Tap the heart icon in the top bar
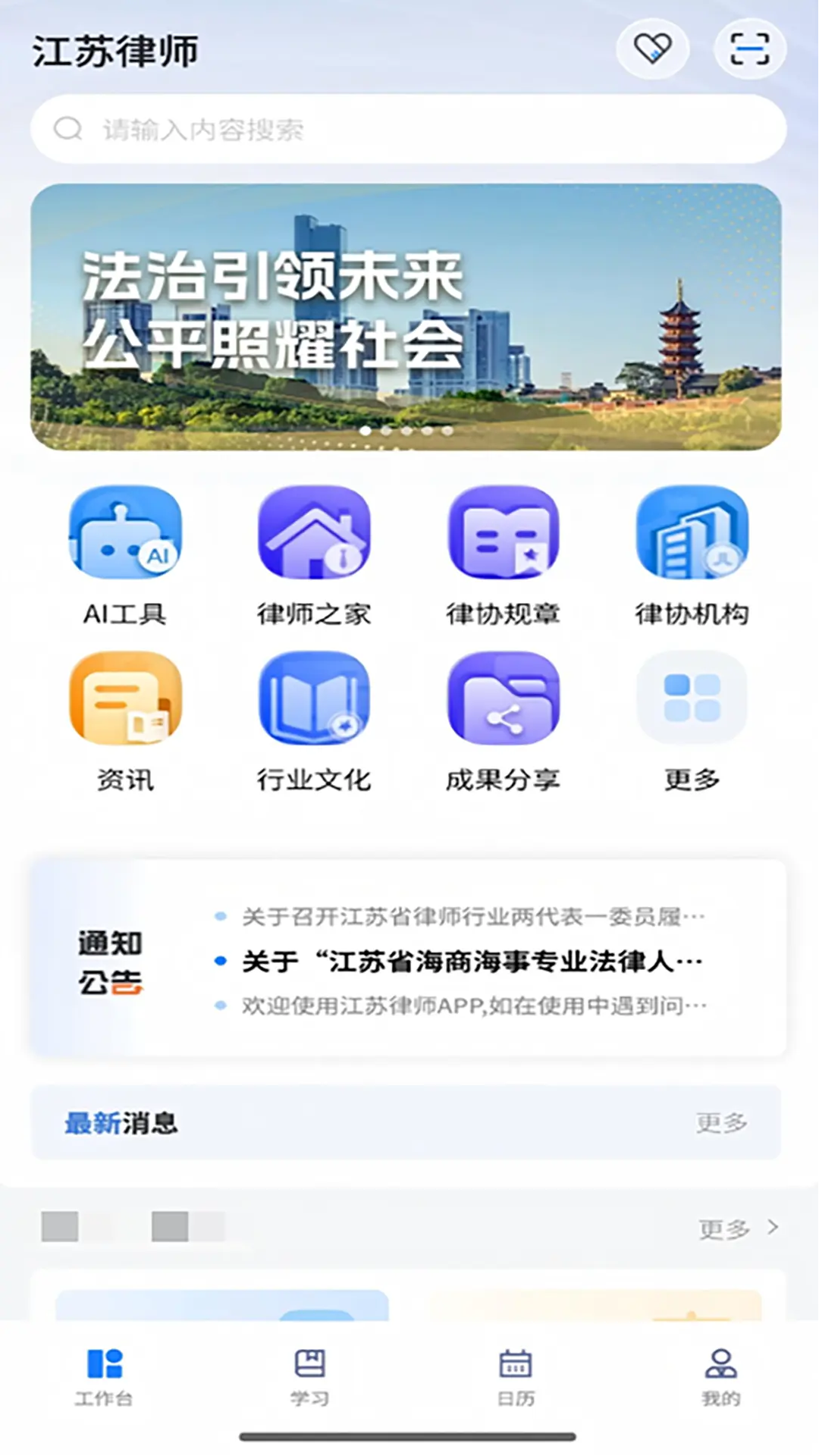819x1456 pixels. pos(653,49)
